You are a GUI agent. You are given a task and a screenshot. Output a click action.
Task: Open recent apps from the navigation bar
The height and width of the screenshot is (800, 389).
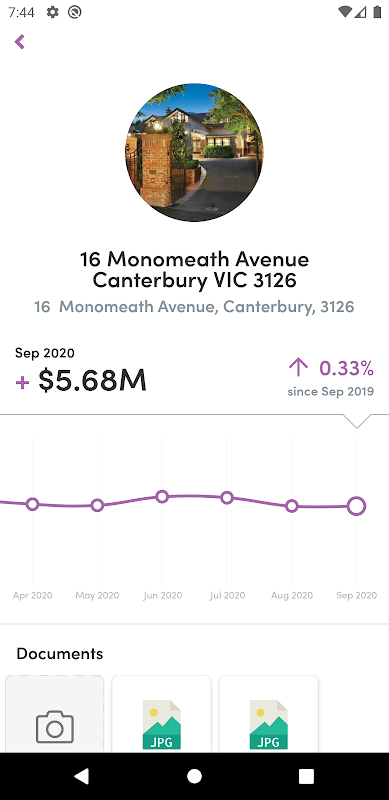tap(306, 776)
